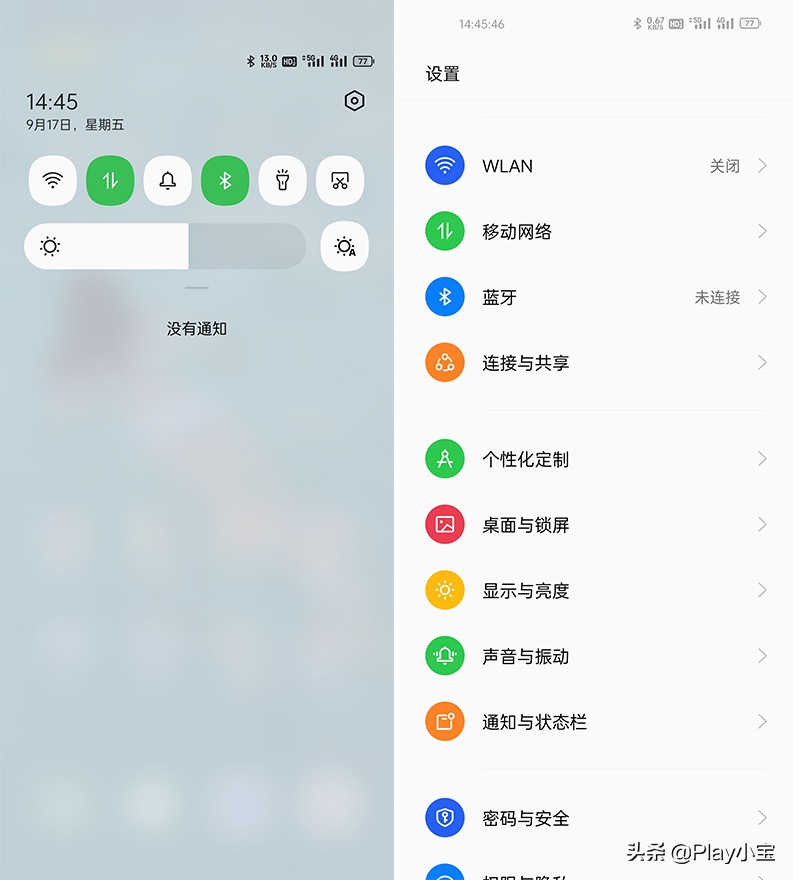Tap the green compass icon beside 个性化定制
The height and width of the screenshot is (880, 793).
444,458
